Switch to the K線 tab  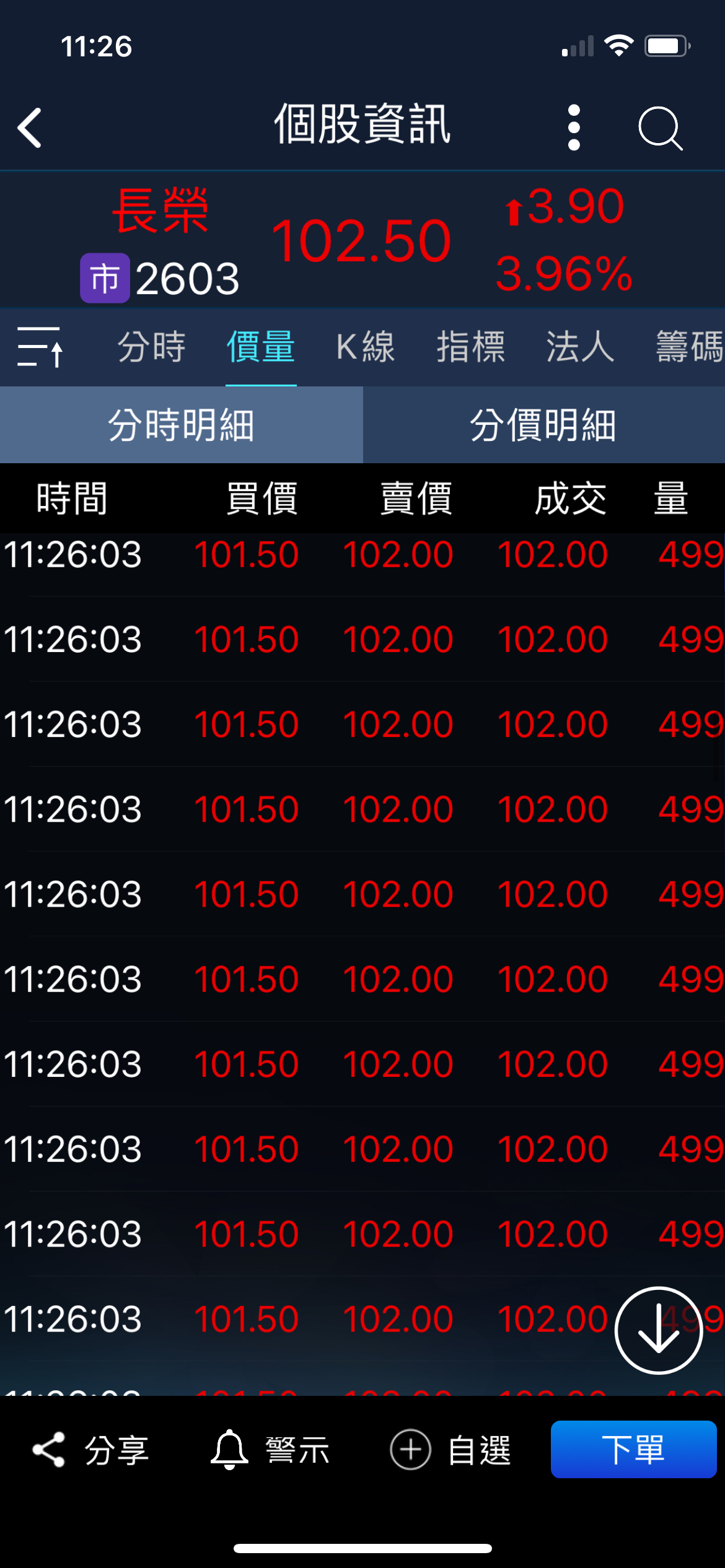(366, 347)
